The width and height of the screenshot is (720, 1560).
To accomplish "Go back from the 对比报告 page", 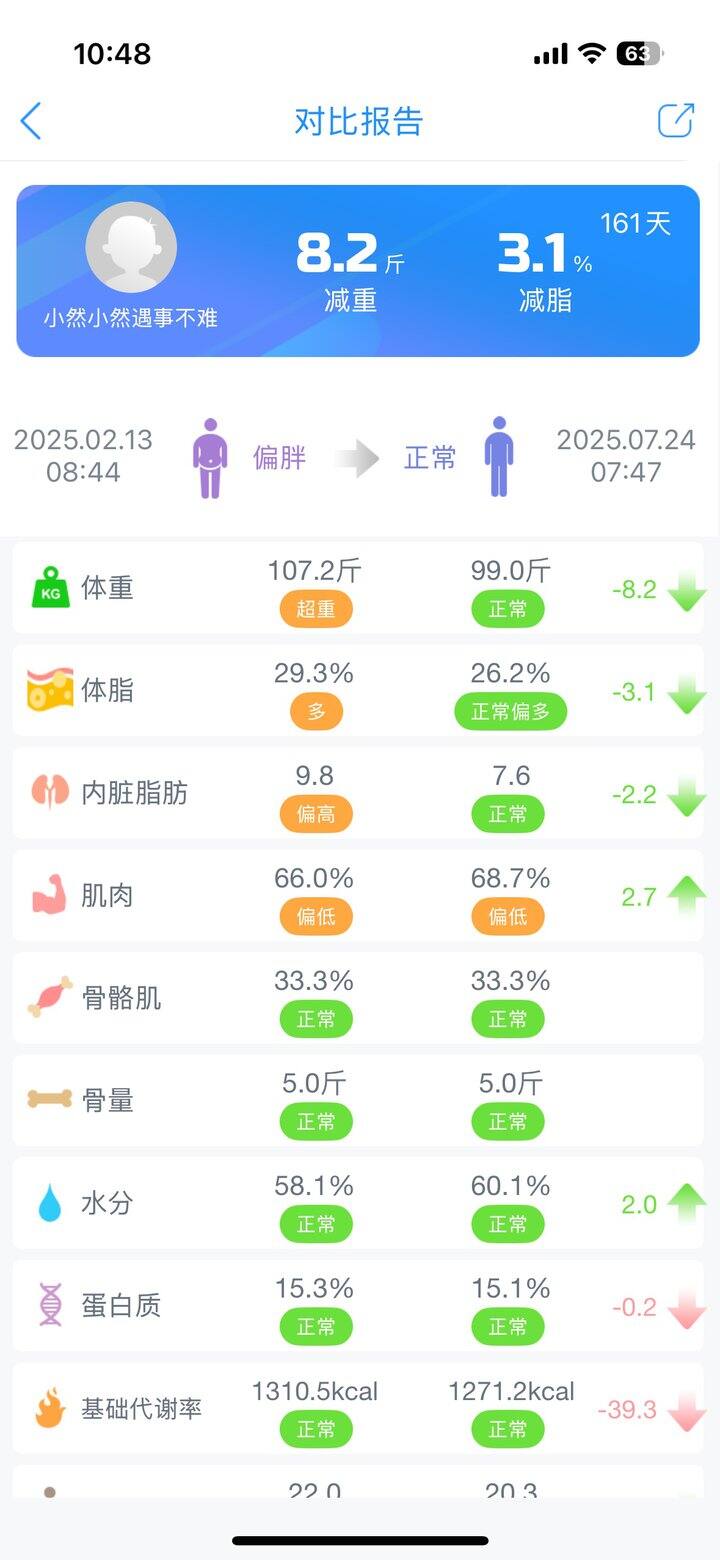I will [x=31, y=121].
